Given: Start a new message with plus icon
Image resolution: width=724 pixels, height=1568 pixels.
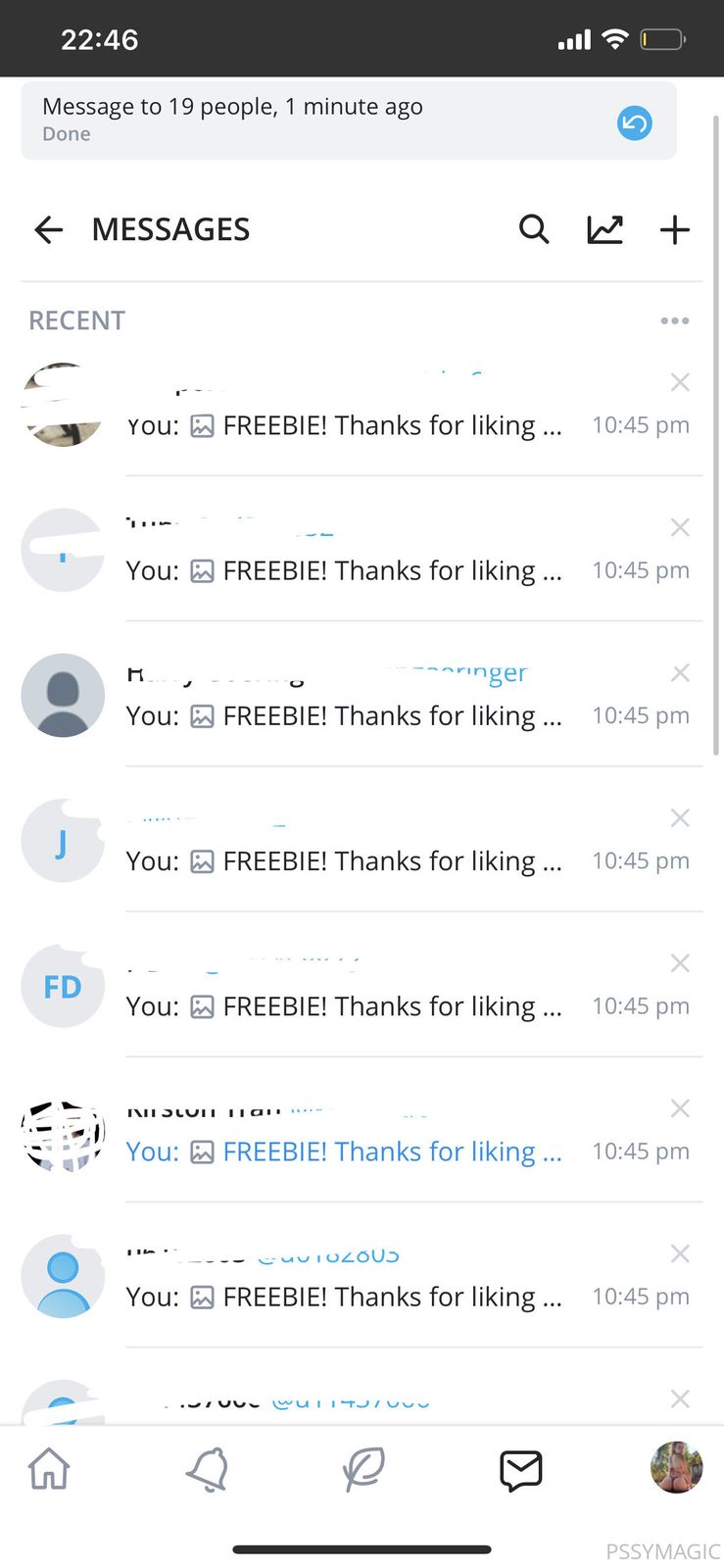Looking at the screenshot, I should tap(675, 229).
